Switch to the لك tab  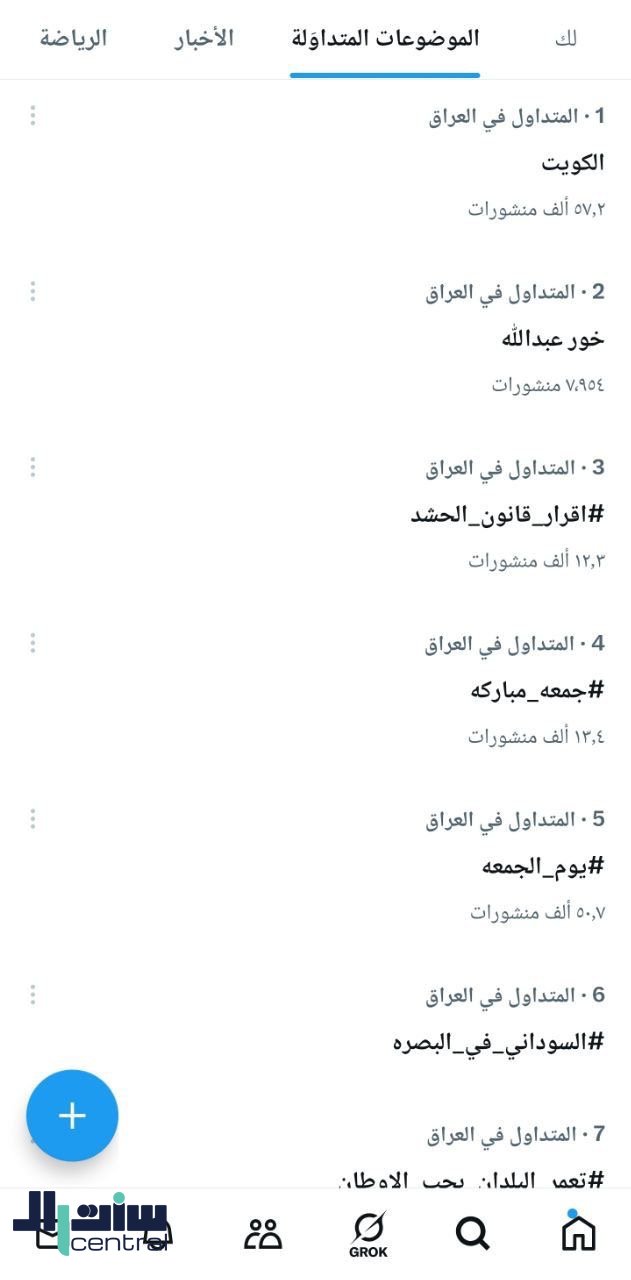pyautogui.click(x=566, y=39)
